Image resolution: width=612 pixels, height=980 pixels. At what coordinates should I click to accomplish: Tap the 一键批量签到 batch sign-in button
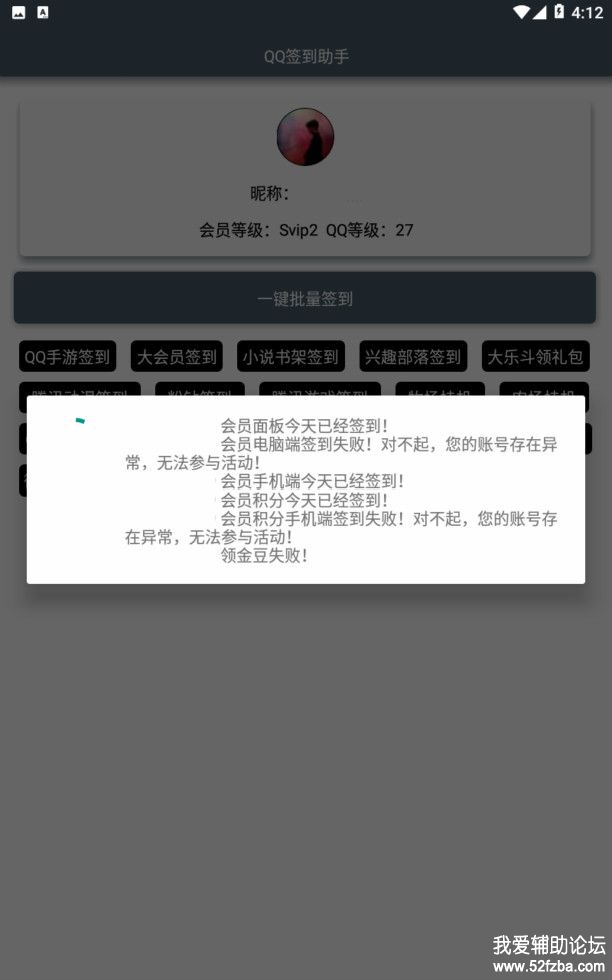(x=305, y=298)
